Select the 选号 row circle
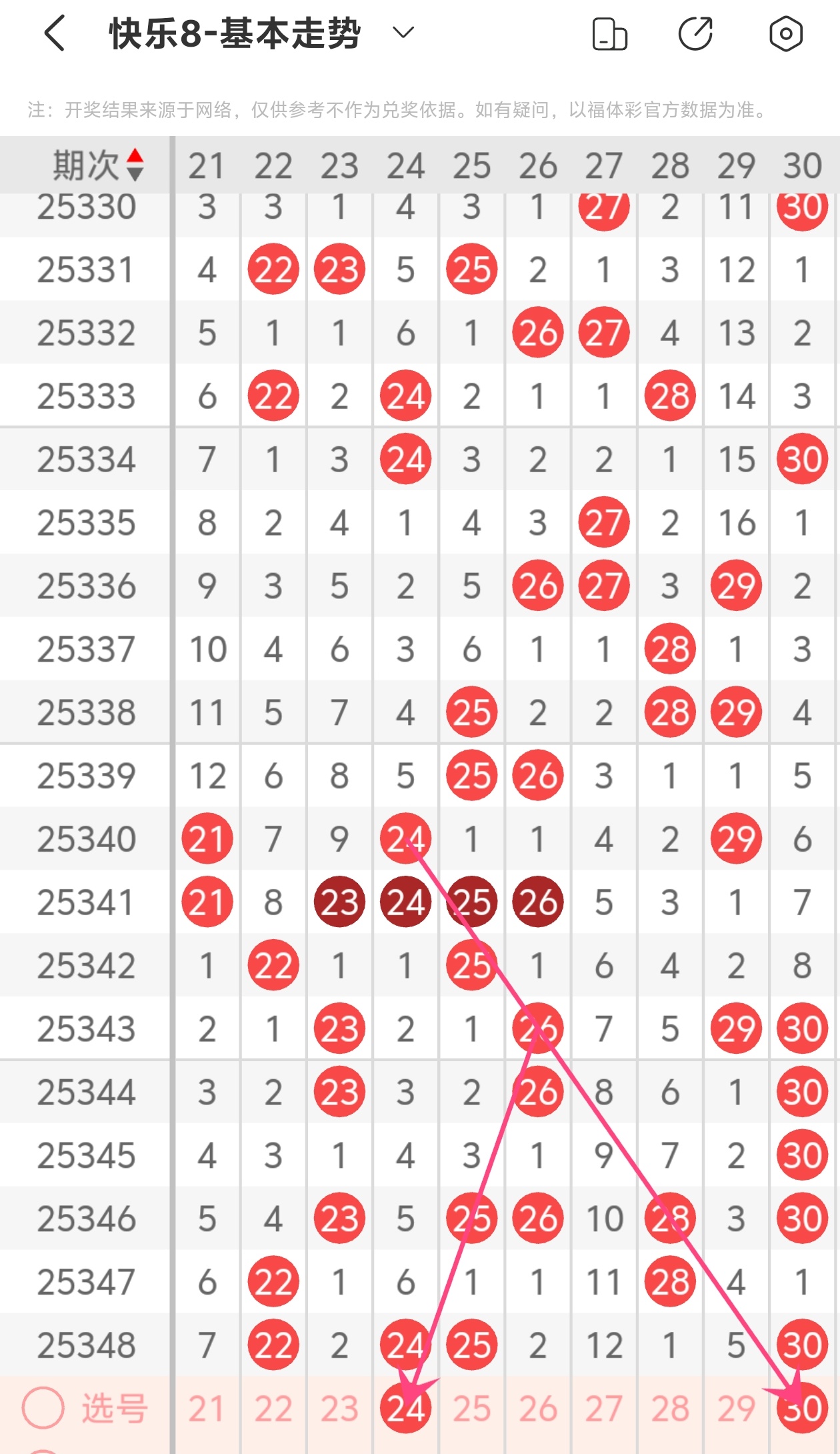The height and width of the screenshot is (1454, 840). [43, 1407]
